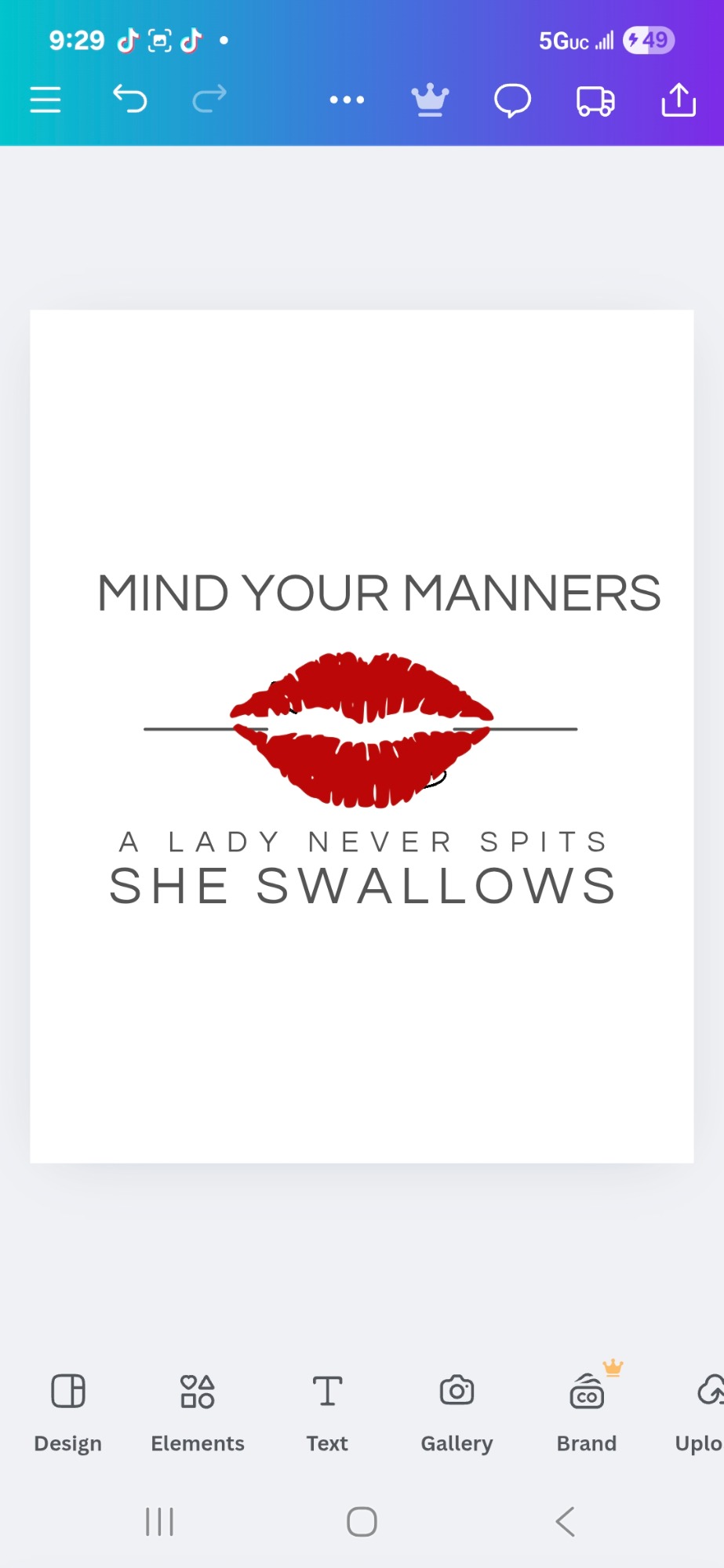Select the MIND YOUR MANNERS text on canvas
The width and height of the screenshot is (724, 1568).
[x=379, y=593]
